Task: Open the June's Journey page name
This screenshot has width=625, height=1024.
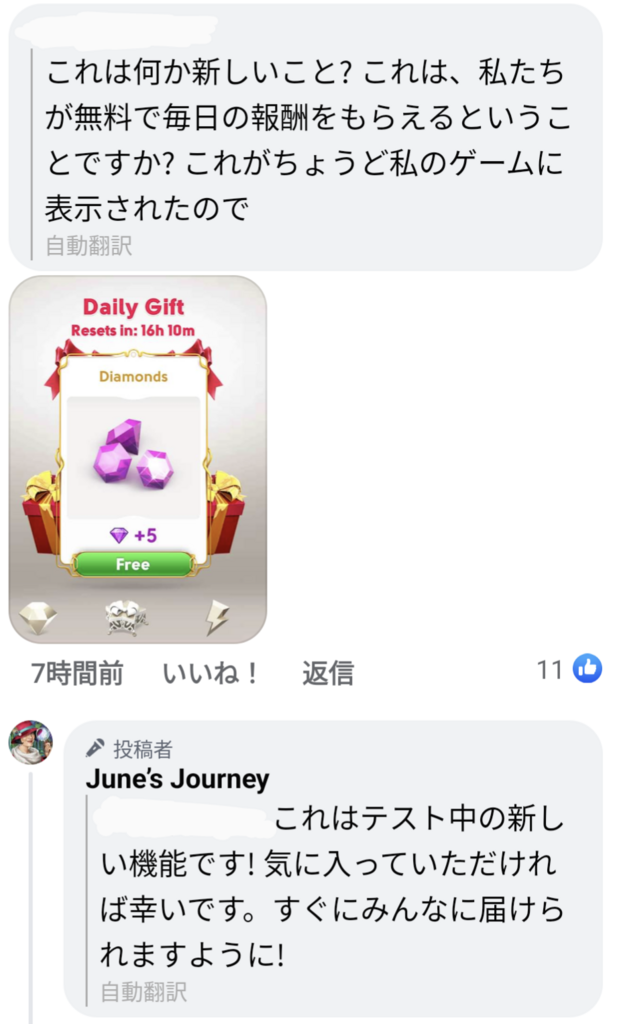Action: (178, 779)
